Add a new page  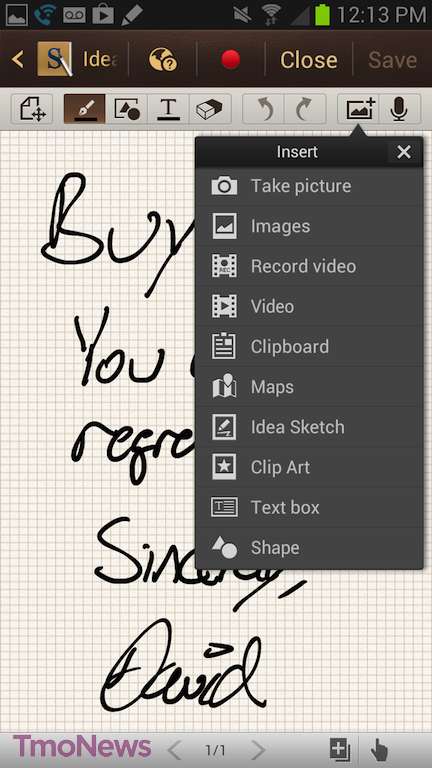(339, 749)
